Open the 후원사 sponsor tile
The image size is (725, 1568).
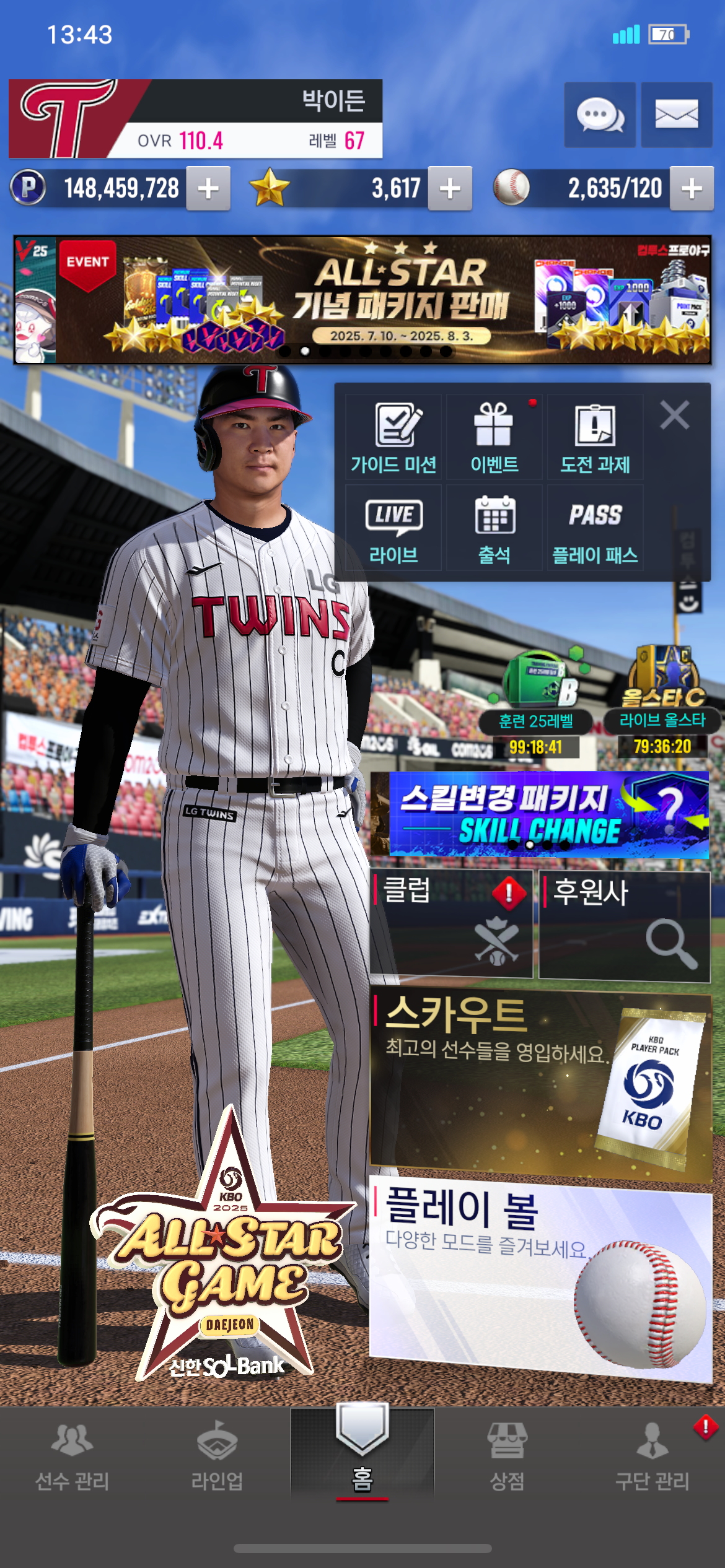click(624, 925)
